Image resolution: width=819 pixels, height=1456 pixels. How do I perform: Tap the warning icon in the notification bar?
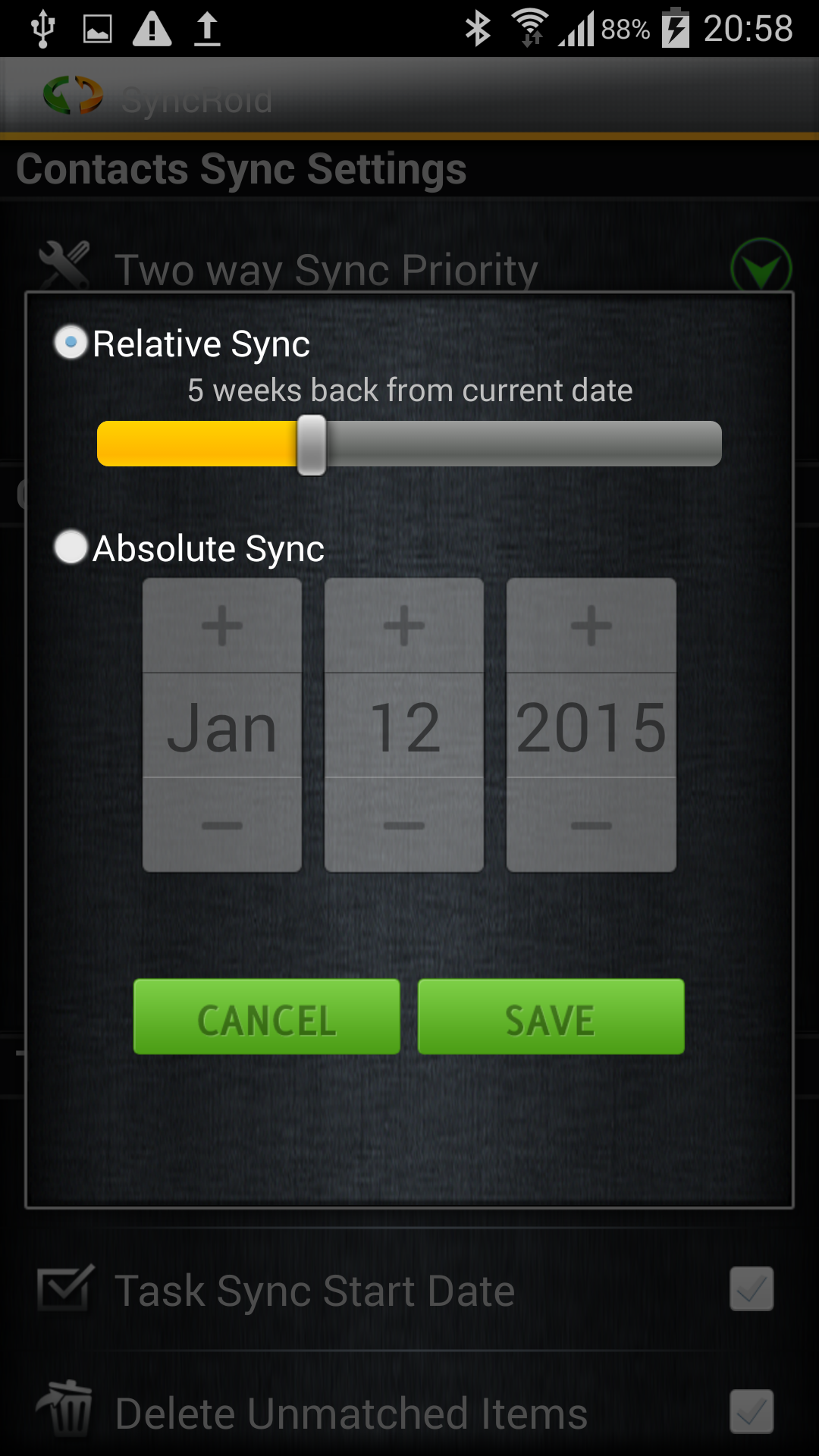(152, 27)
